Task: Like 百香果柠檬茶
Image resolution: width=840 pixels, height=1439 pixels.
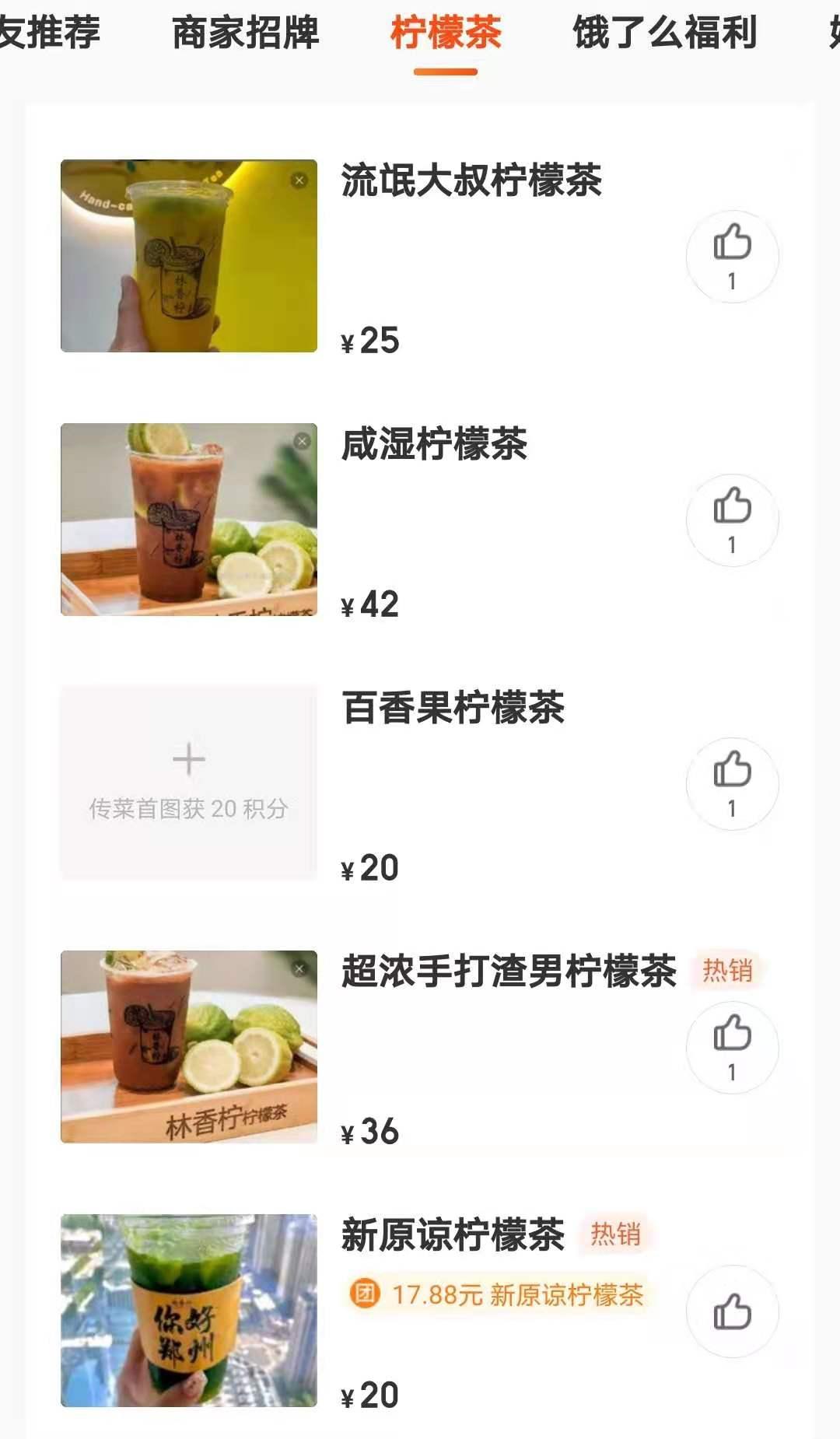Action: click(x=732, y=783)
